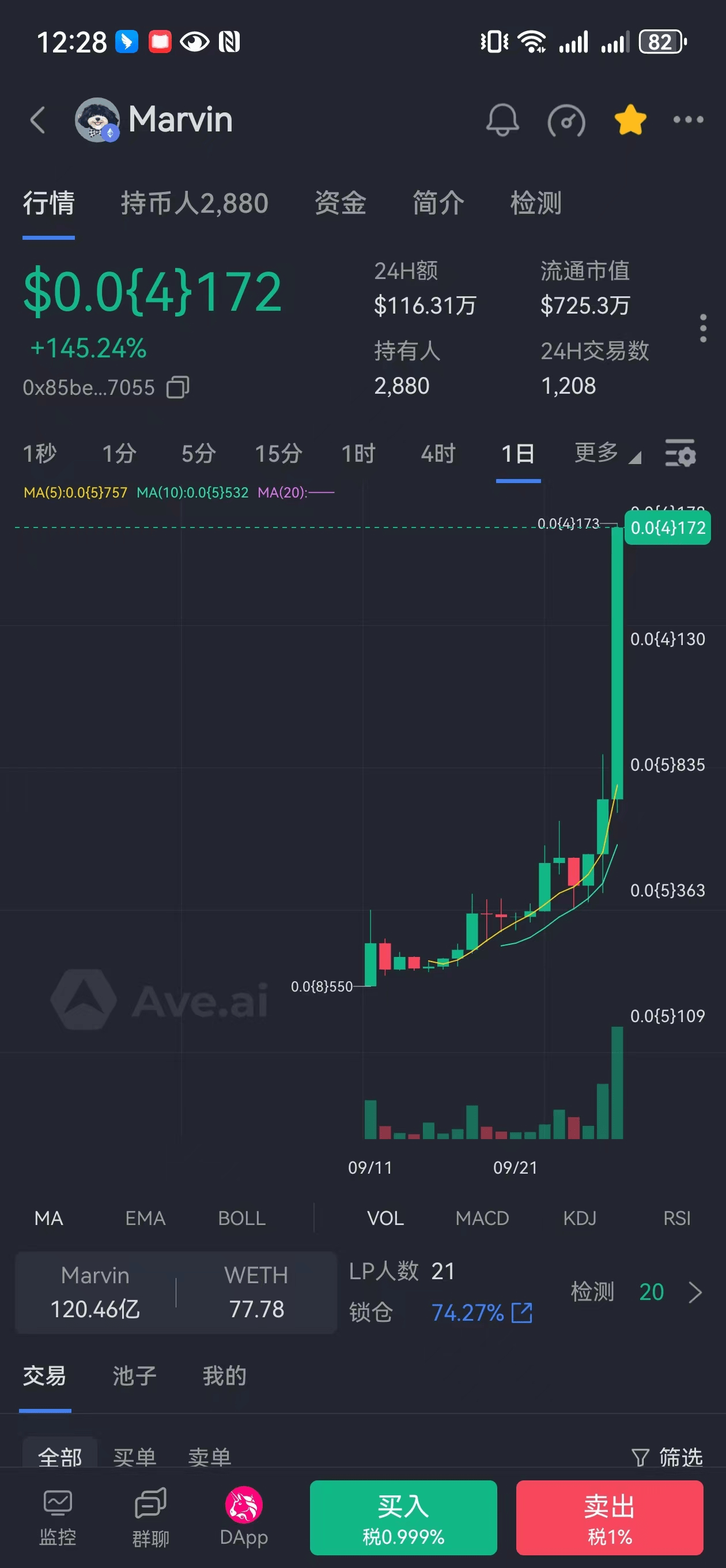This screenshot has width=726, height=1568.
Task: Switch to the 简介 tab
Action: pos(438,203)
